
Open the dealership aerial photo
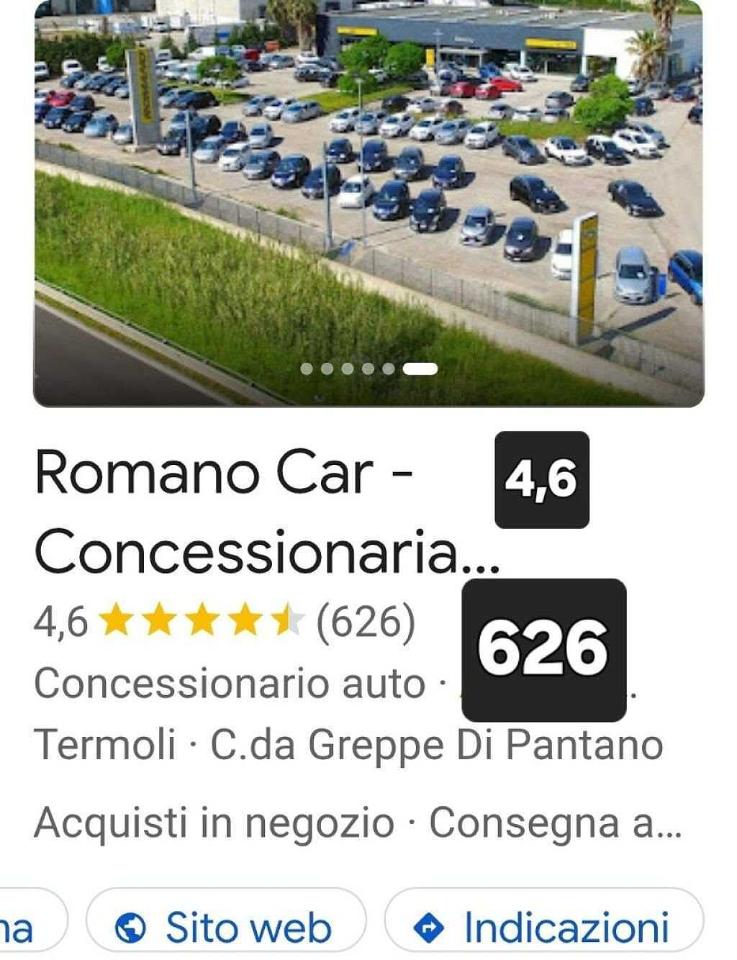[x=368, y=200]
